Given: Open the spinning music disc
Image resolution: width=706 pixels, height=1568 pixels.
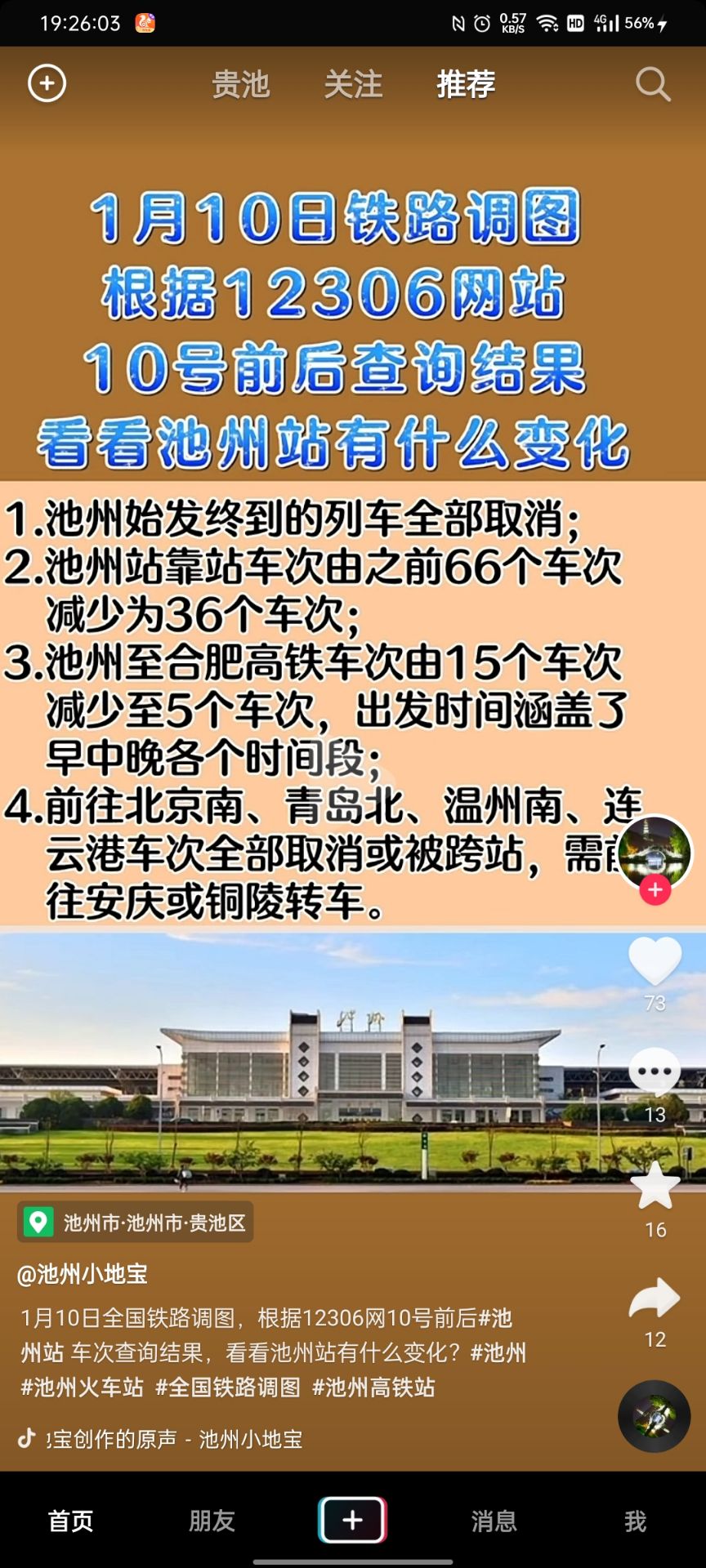Looking at the screenshot, I should click(x=654, y=1415).
